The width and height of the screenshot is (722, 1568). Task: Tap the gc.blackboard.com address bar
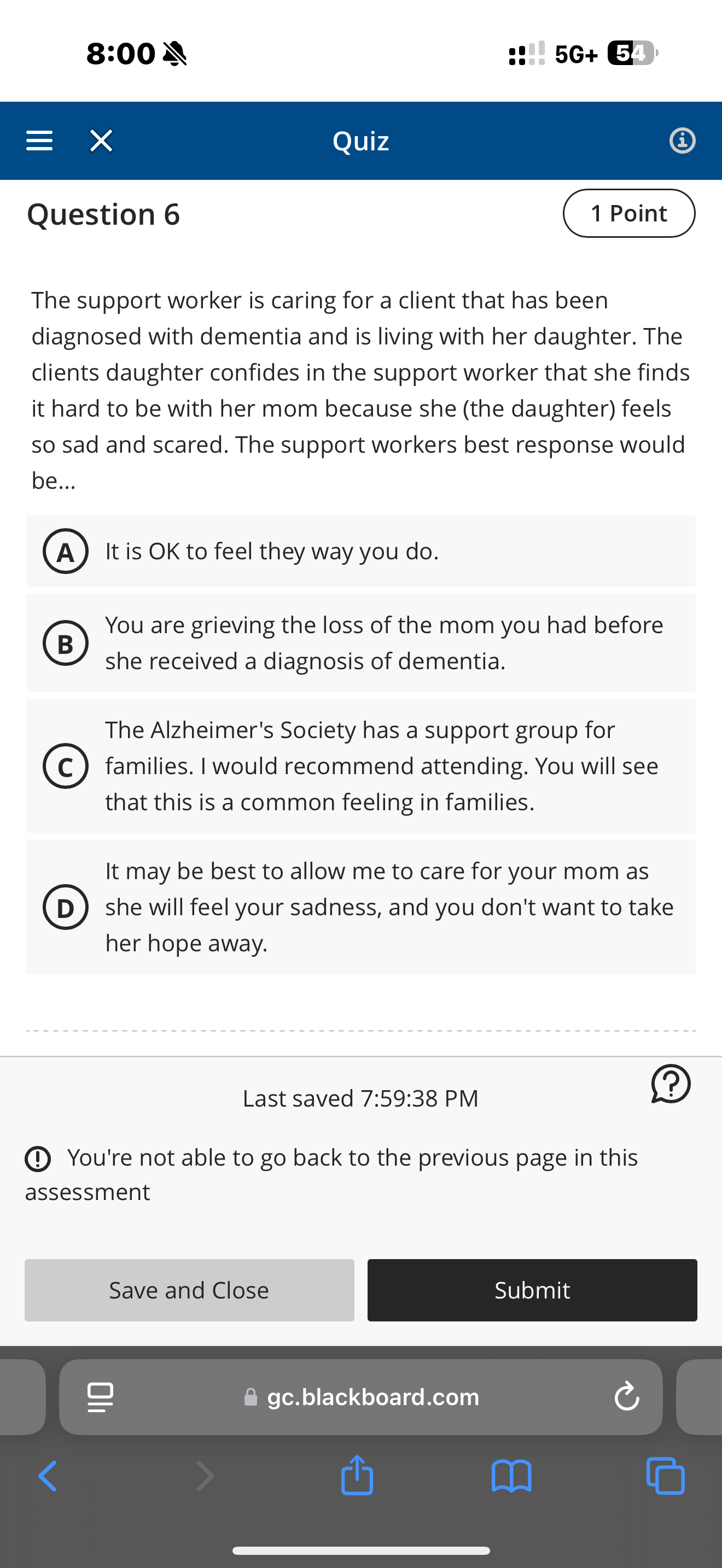(372, 1397)
